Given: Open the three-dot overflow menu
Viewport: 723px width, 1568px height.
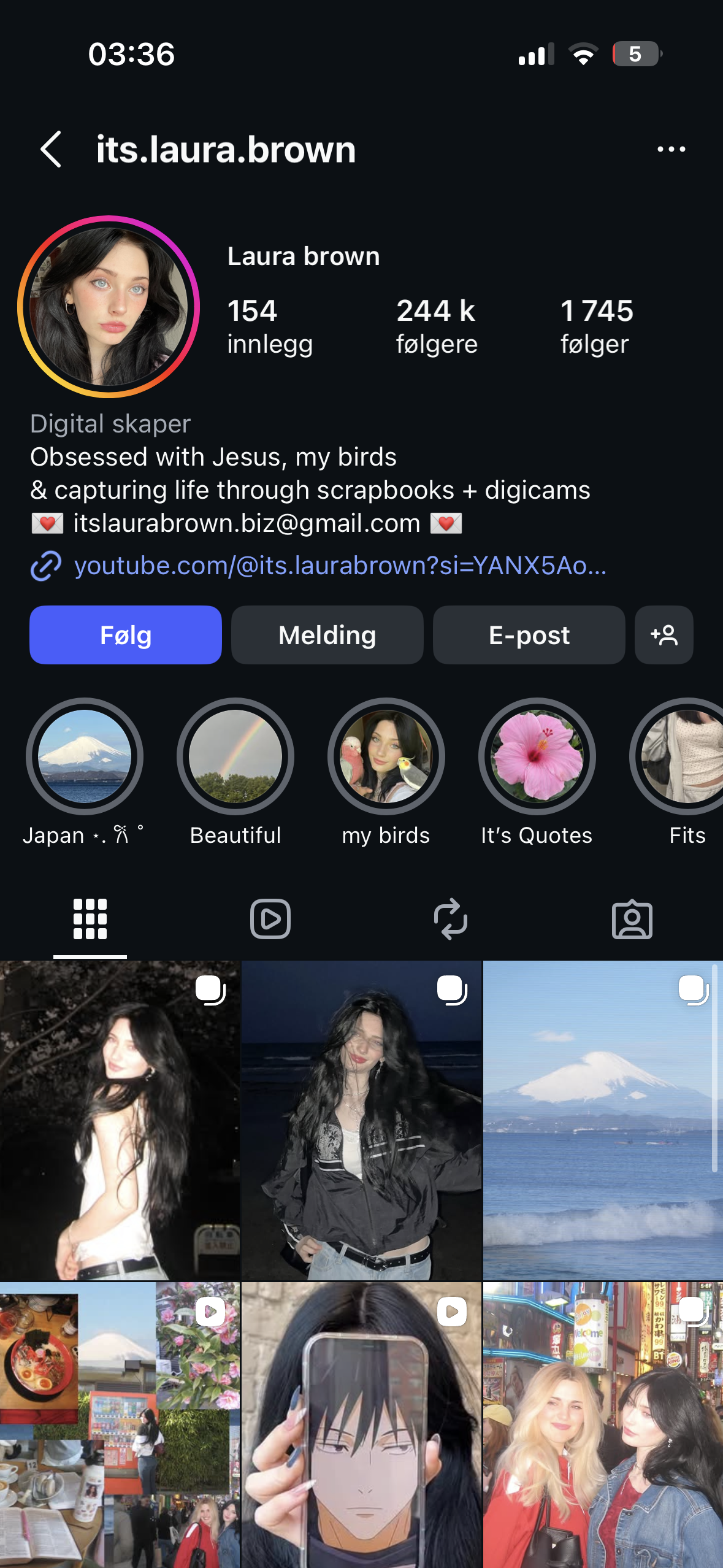Looking at the screenshot, I should point(671,149).
